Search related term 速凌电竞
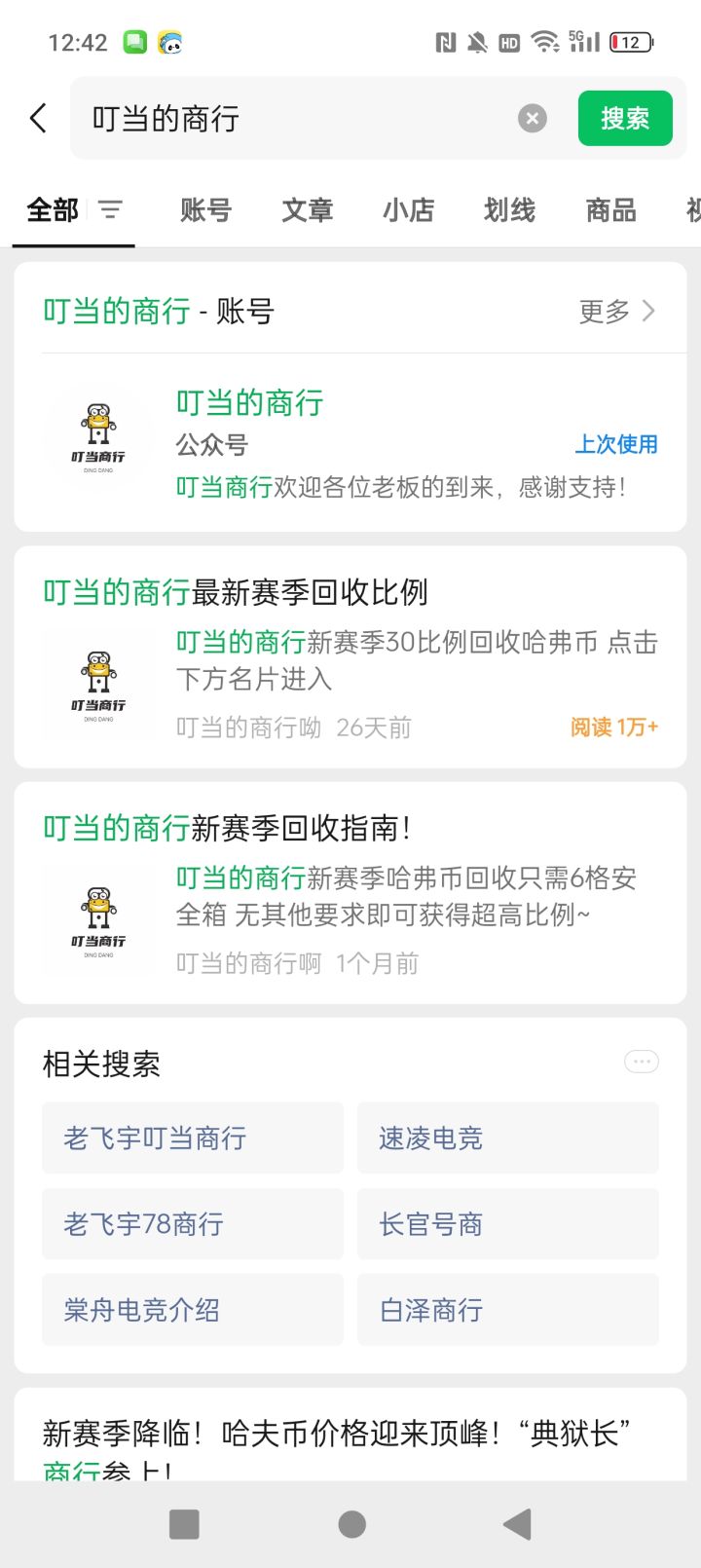Screen dimensions: 701x1568 [508, 1138]
